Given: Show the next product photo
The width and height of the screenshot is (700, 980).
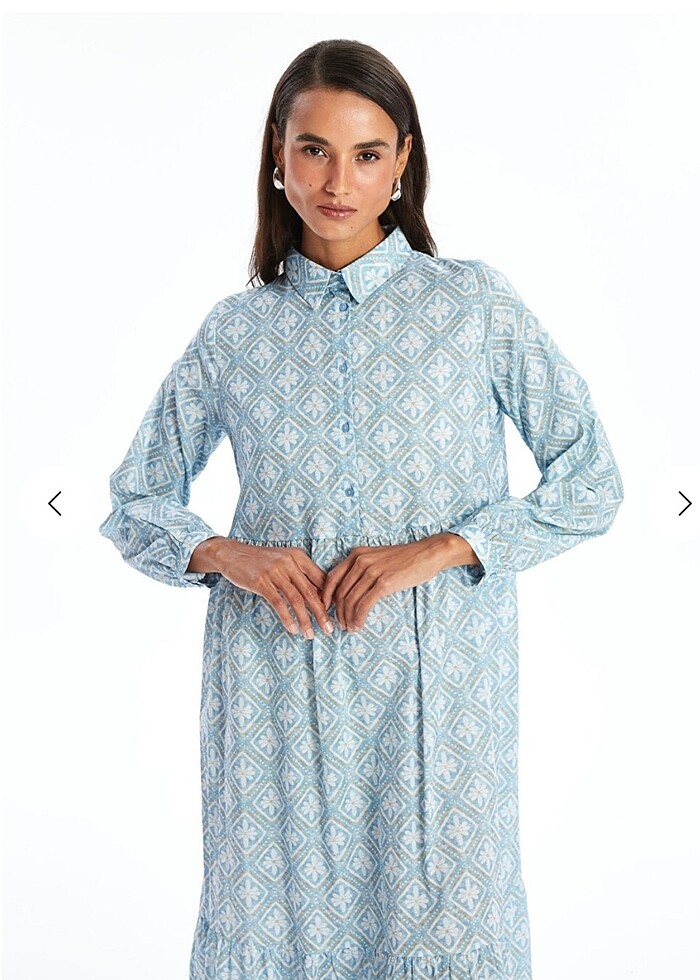Looking at the screenshot, I should pos(684,504).
